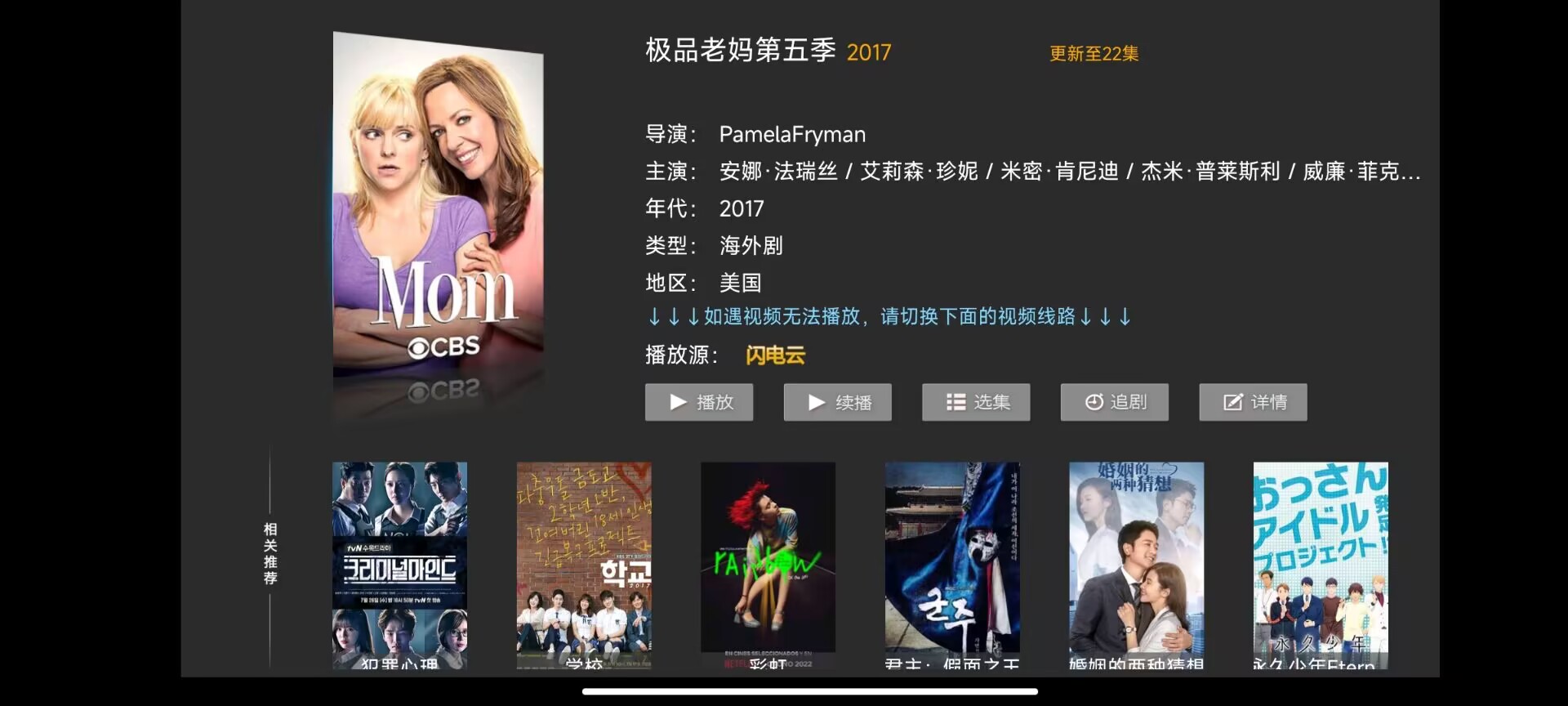Open the 婚姻的两种猜想 recommendation
1568x706 pixels.
1137,564
